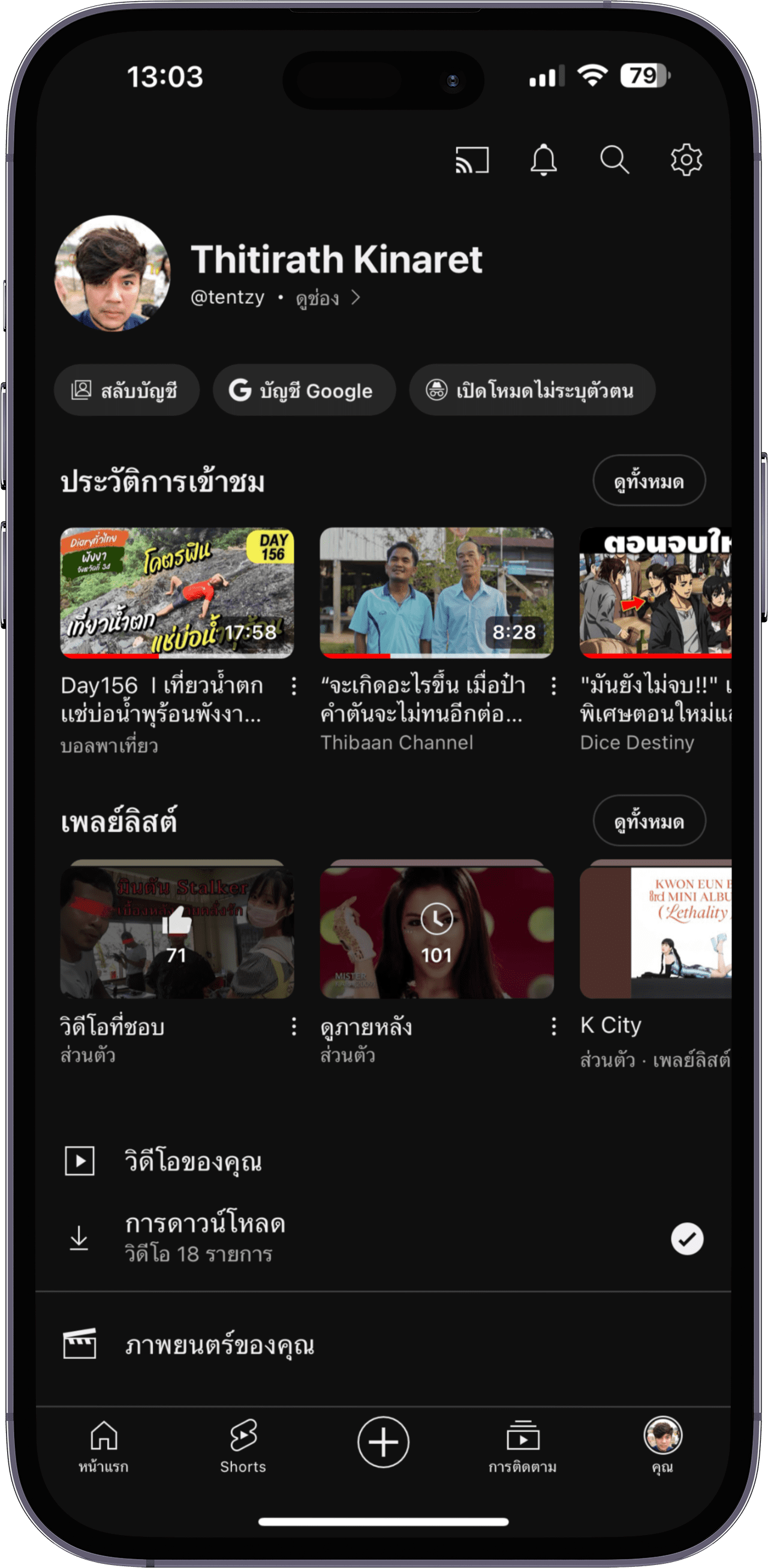The image size is (768, 1568).
Task: Tap ดูทั้งหมด next to ประวัติการเข้าชม
Action: point(649,481)
